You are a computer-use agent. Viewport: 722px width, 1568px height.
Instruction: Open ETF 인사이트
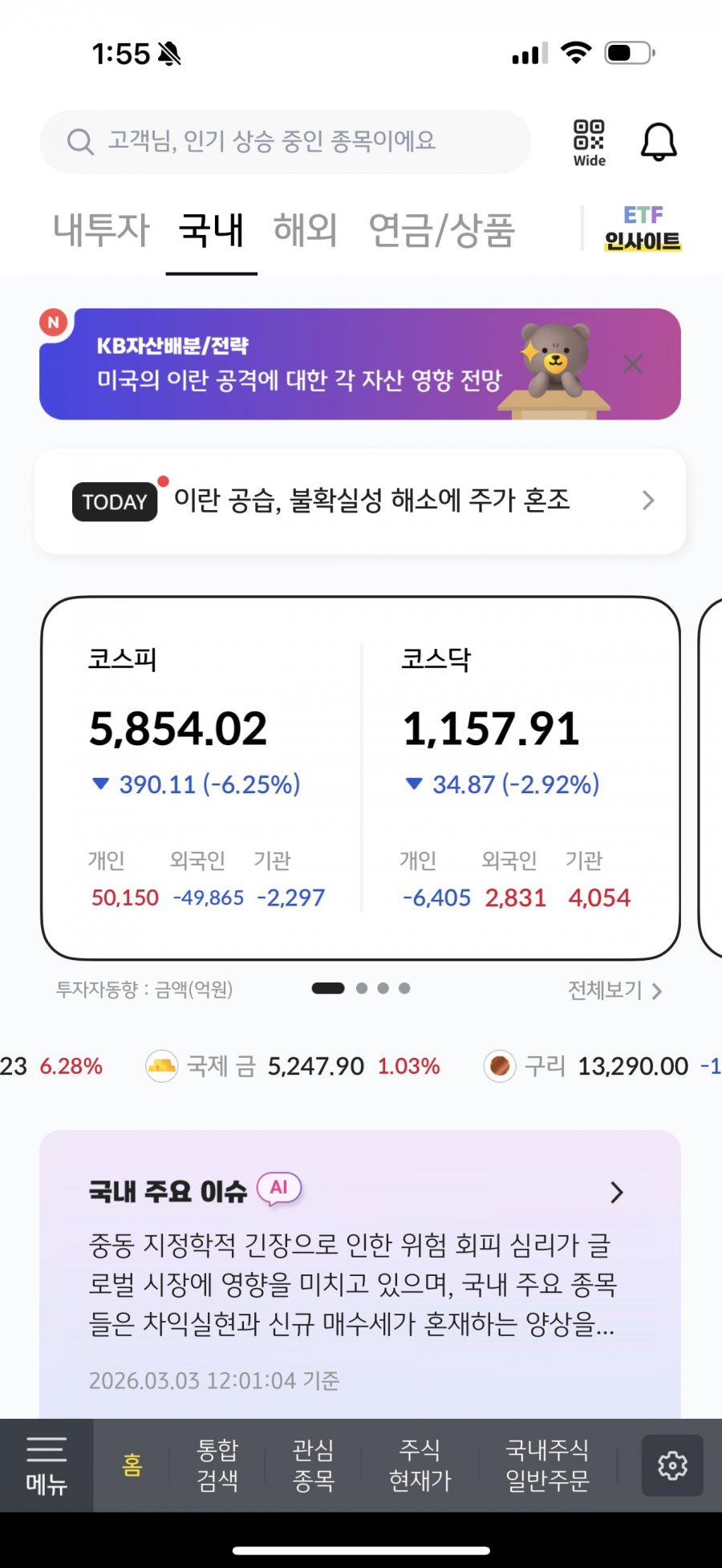(x=643, y=229)
